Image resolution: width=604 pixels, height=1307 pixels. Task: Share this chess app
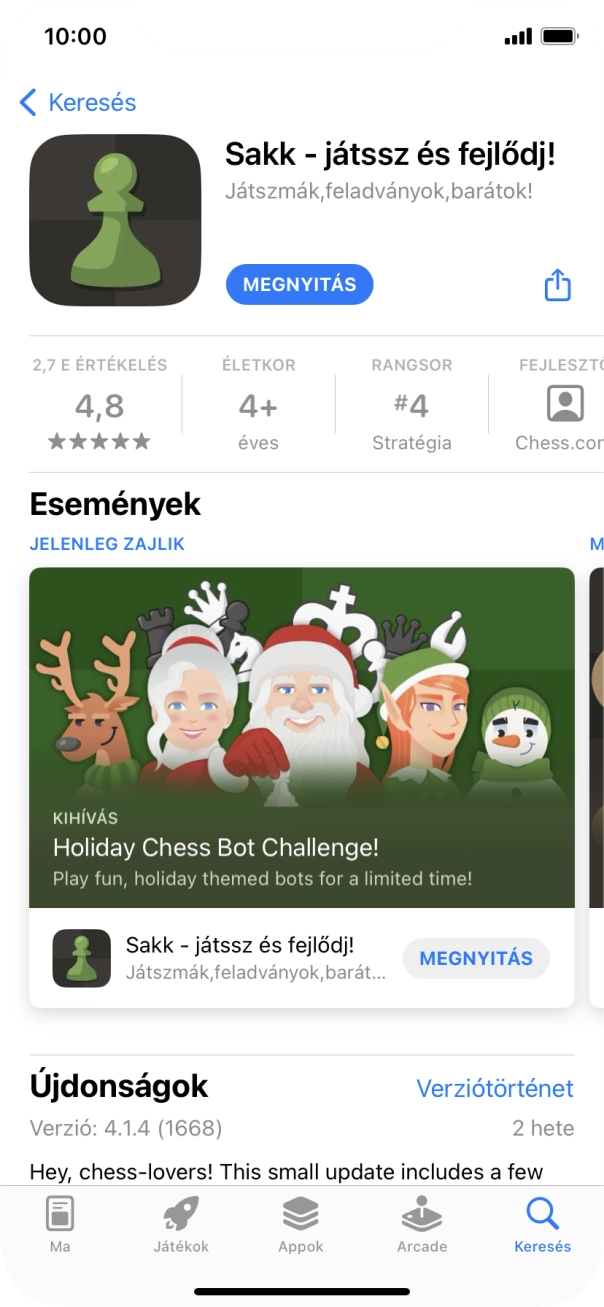(x=557, y=285)
